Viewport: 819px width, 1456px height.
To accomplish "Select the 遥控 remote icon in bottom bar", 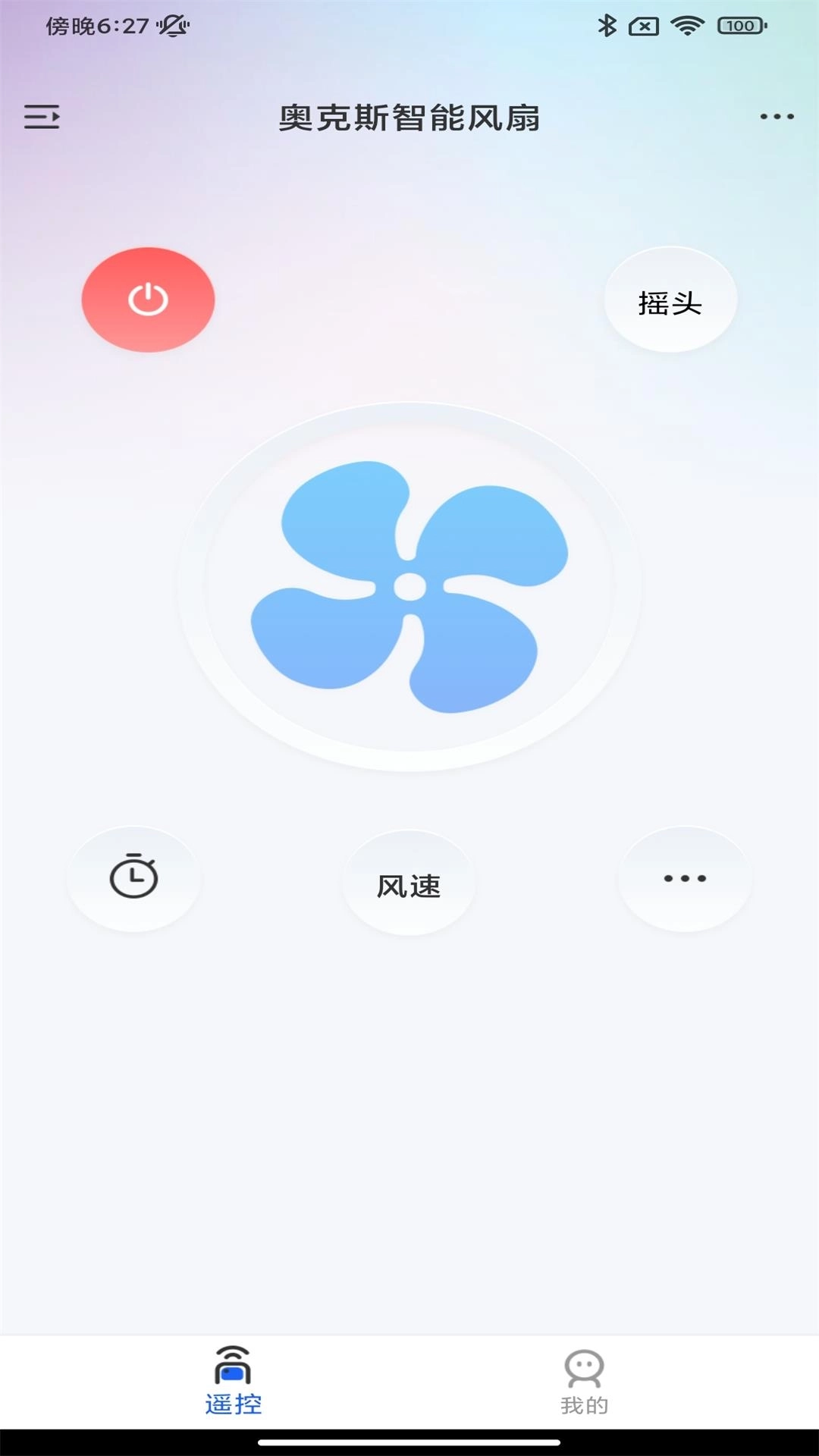I will [233, 1385].
